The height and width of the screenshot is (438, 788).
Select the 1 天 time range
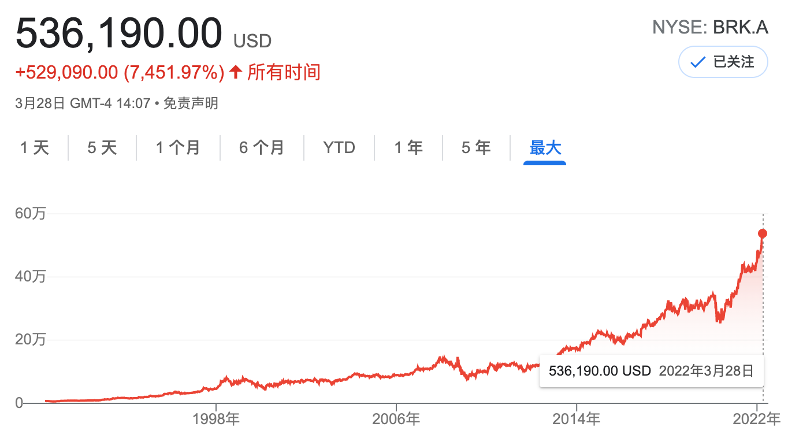coord(34,148)
